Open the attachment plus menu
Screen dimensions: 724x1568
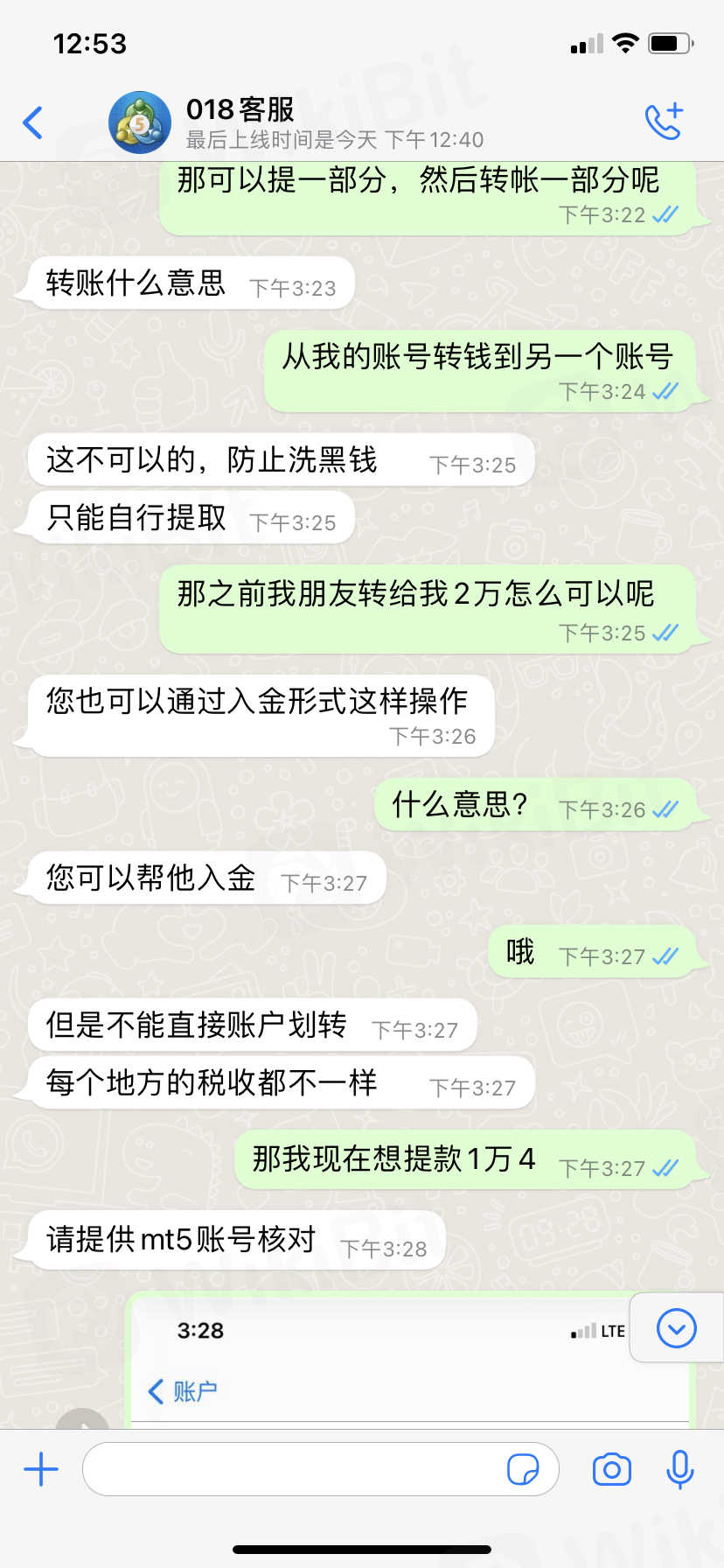41,1469
